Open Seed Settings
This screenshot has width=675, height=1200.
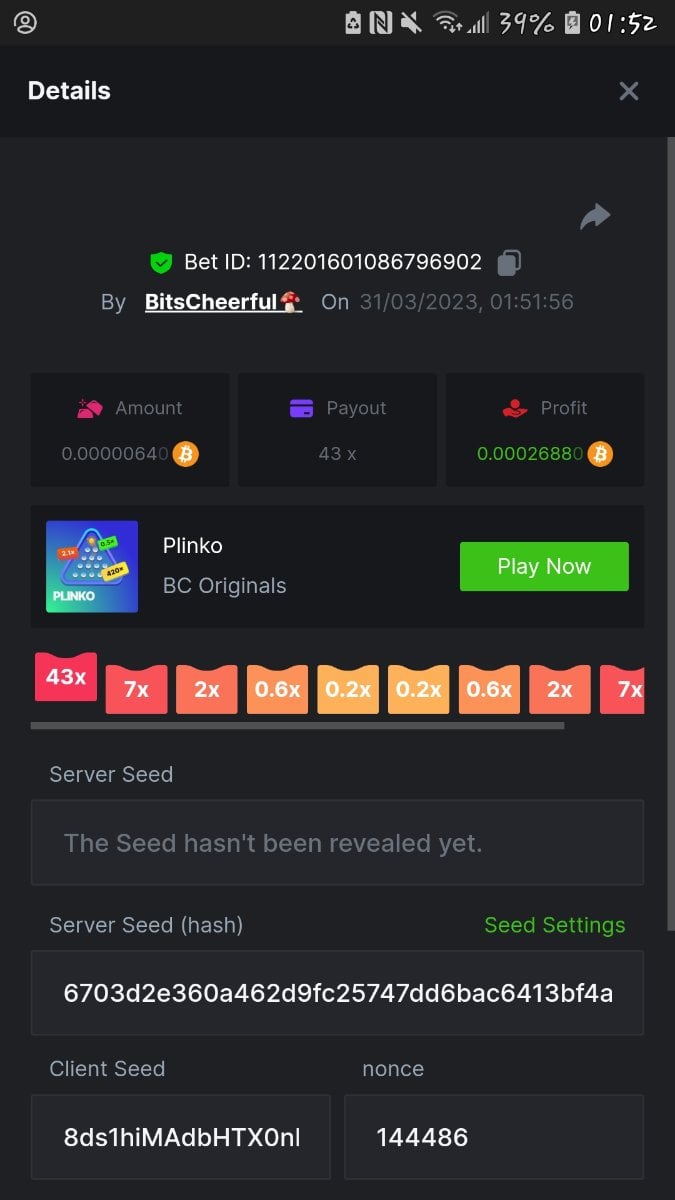pyautogui.click(x=554, y=925)
